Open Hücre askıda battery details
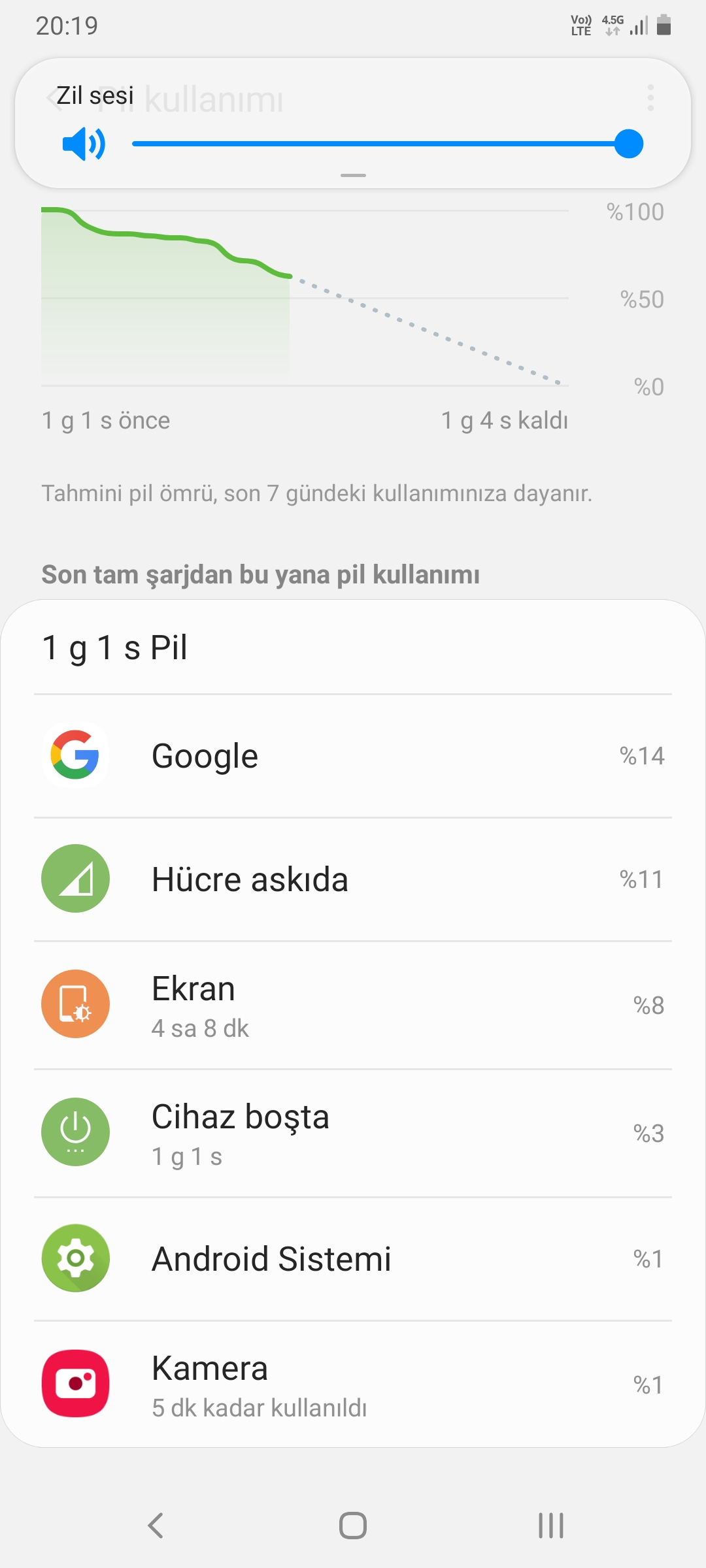 353,879
